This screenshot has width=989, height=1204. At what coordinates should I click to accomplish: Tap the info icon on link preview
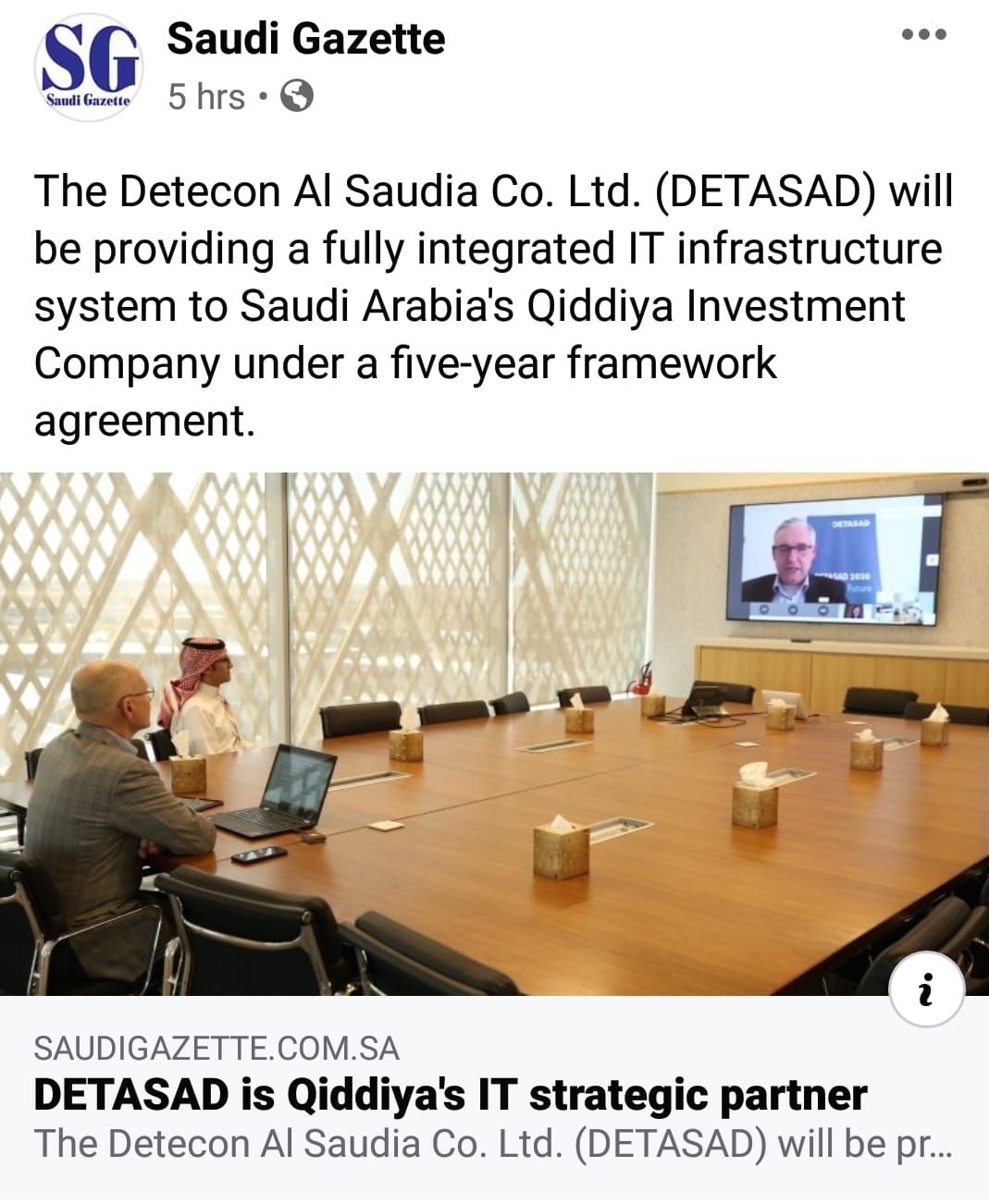[926, 989]
